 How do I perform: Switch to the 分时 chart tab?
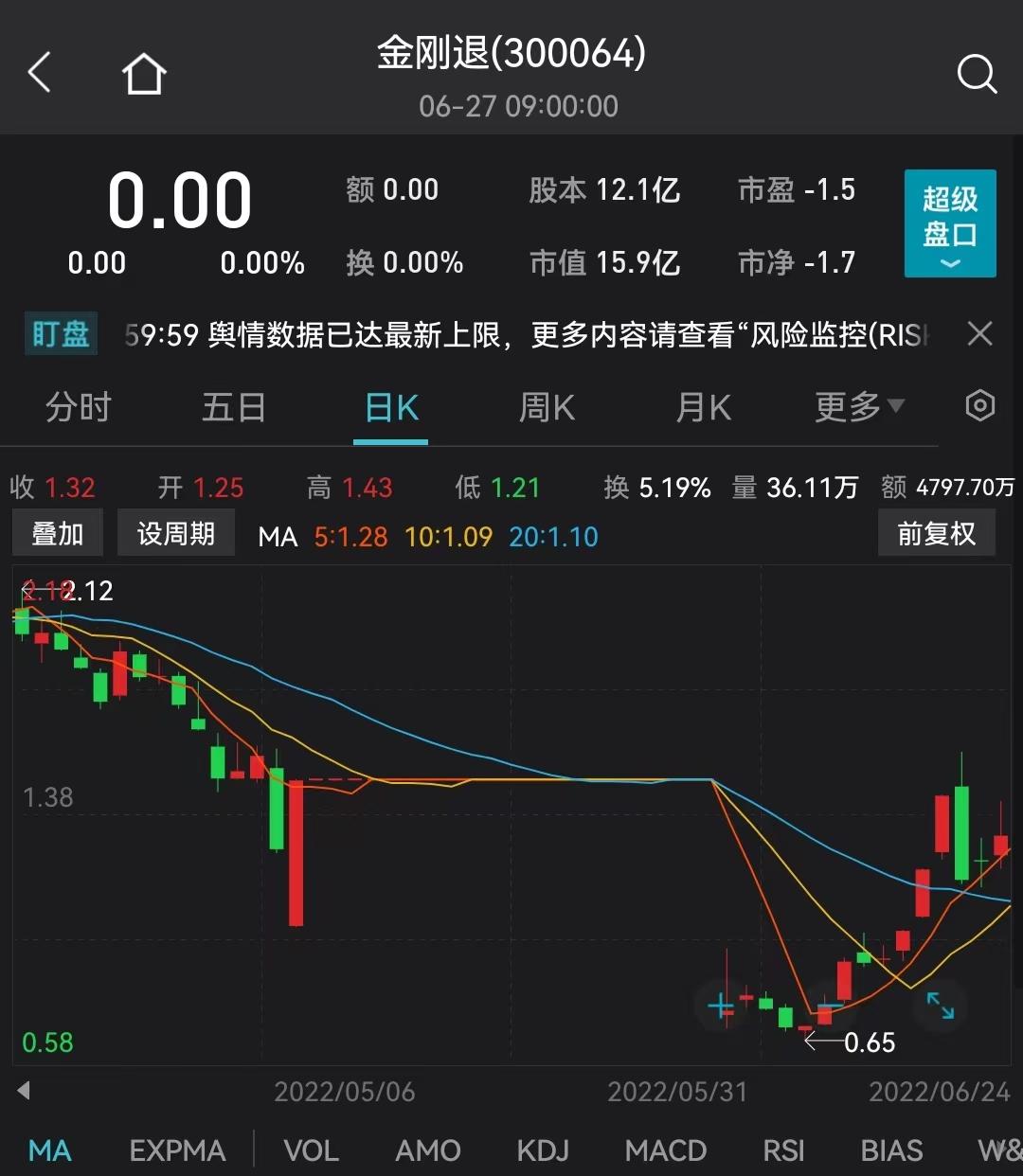79,408
